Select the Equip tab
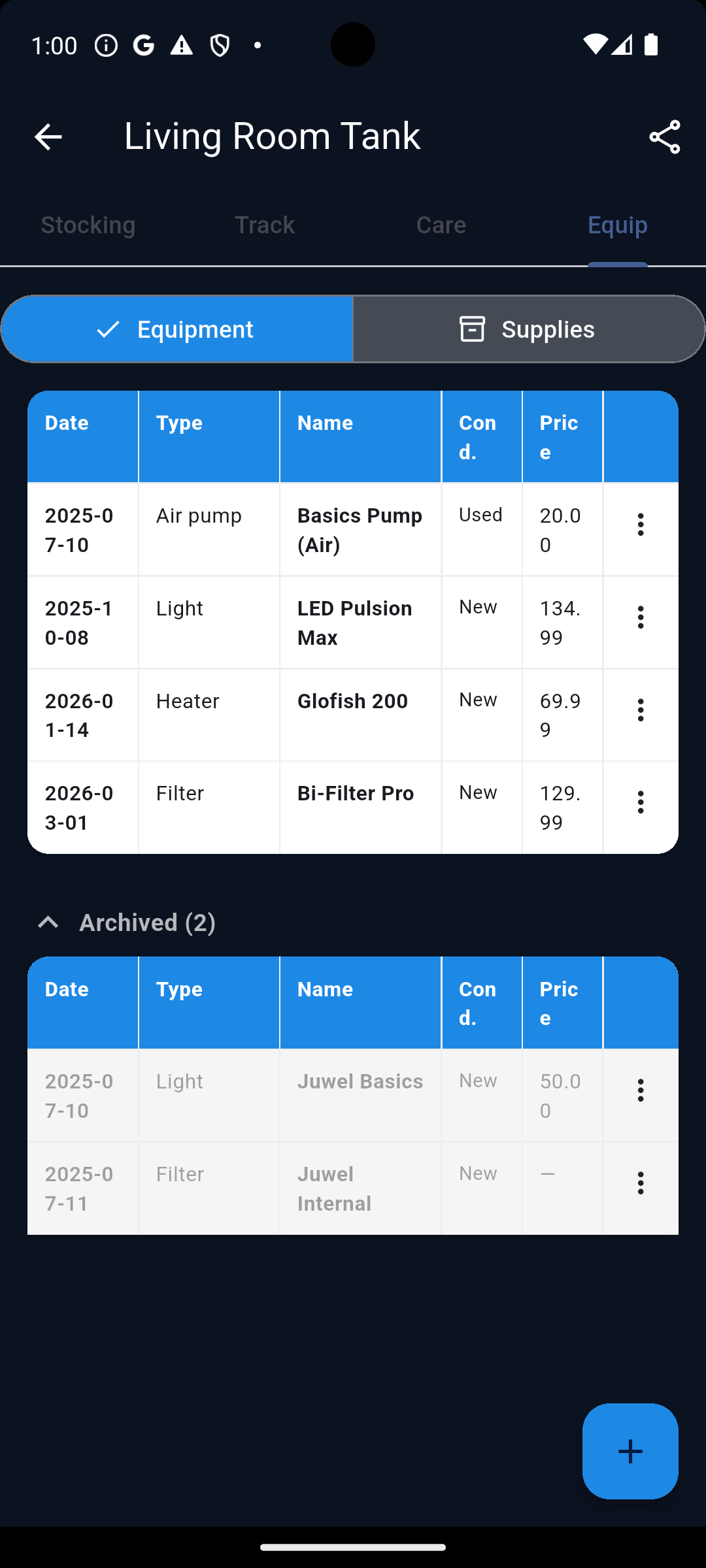Viewport: 706px width, 1568px height. click(617, 225)
